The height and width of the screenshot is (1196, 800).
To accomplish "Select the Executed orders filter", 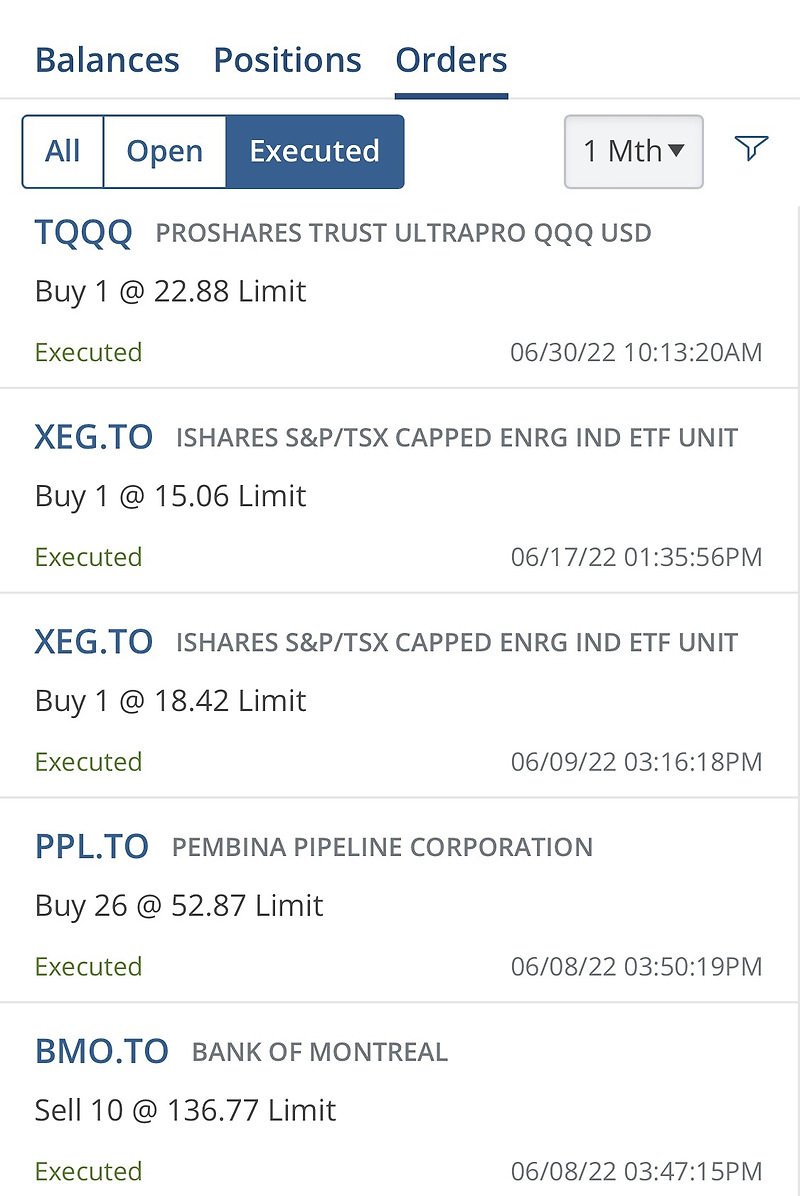I will click(x=314, y=151).
